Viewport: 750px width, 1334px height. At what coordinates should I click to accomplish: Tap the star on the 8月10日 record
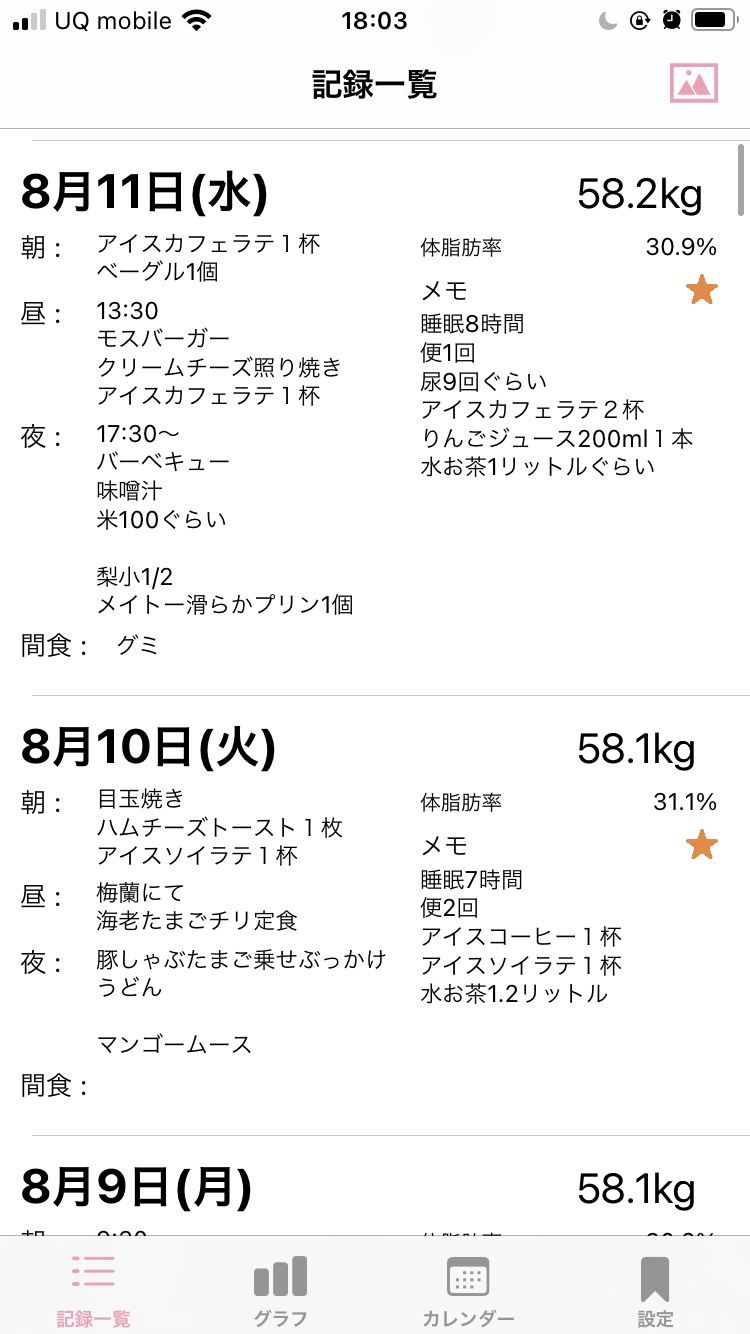click(x=702, y=845)
